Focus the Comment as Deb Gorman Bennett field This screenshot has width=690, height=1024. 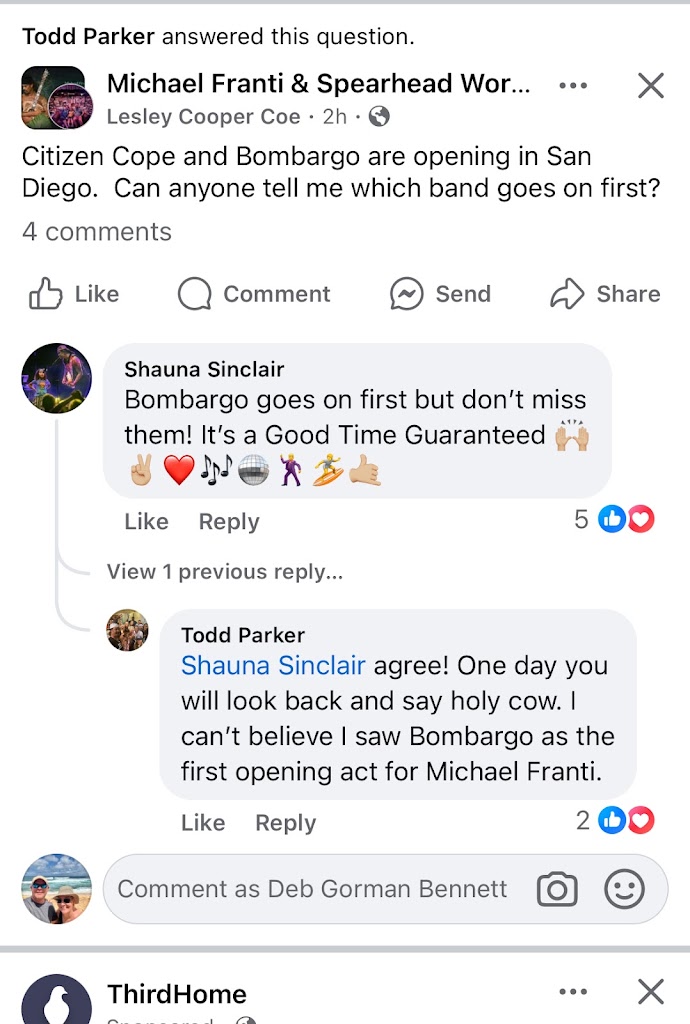312,889
